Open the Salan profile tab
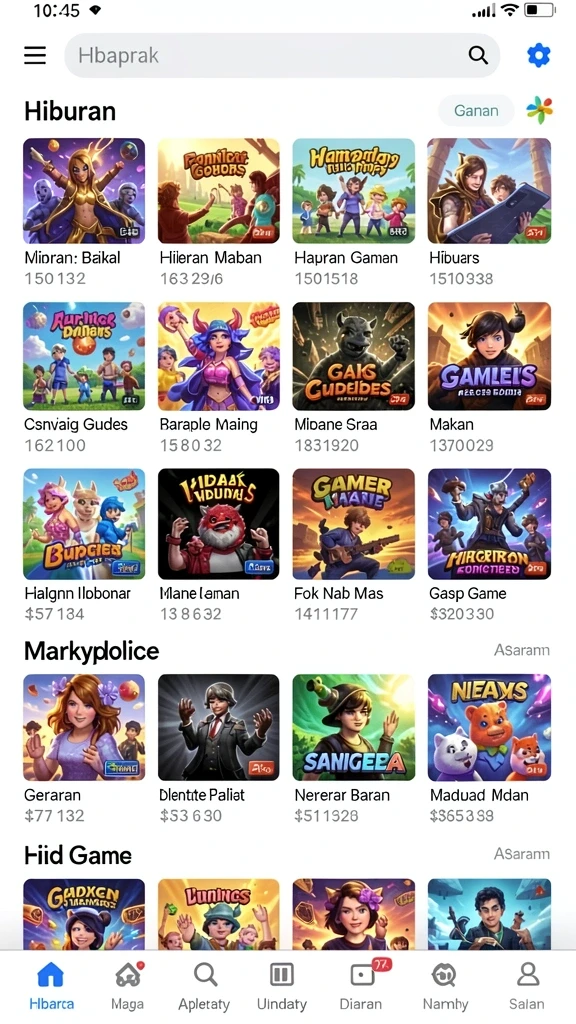Viewport: 576px width, 1024px height. tap(527, 987)
